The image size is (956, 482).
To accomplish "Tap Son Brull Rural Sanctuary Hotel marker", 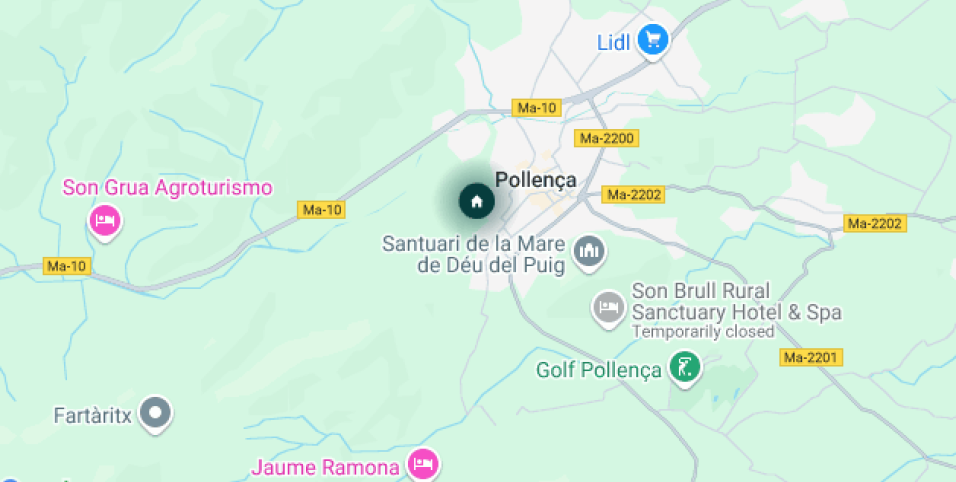I will click(609, 307).
